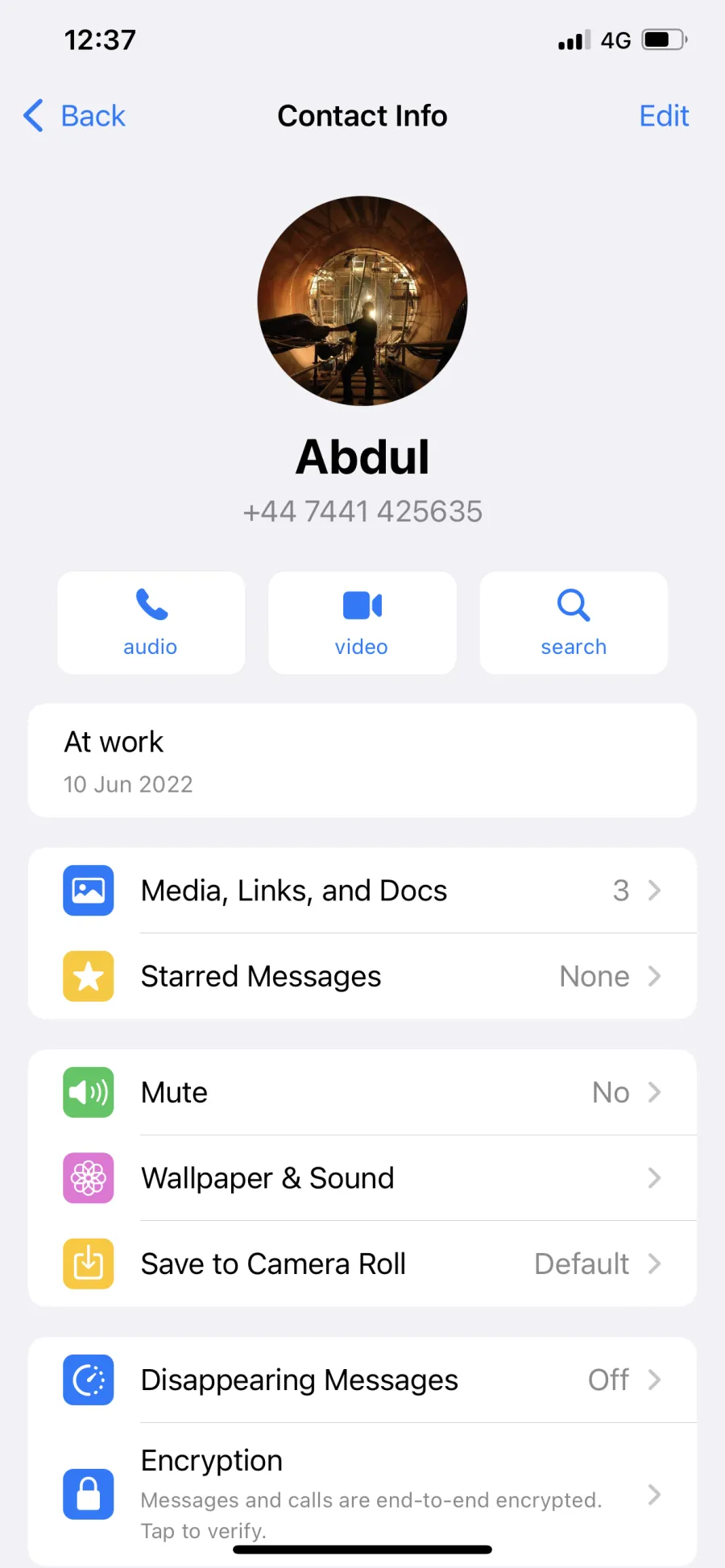This screenshot has width=725, height=1568.
Task: Start an audio call with Abdul
Action: [x=151, y=623]
